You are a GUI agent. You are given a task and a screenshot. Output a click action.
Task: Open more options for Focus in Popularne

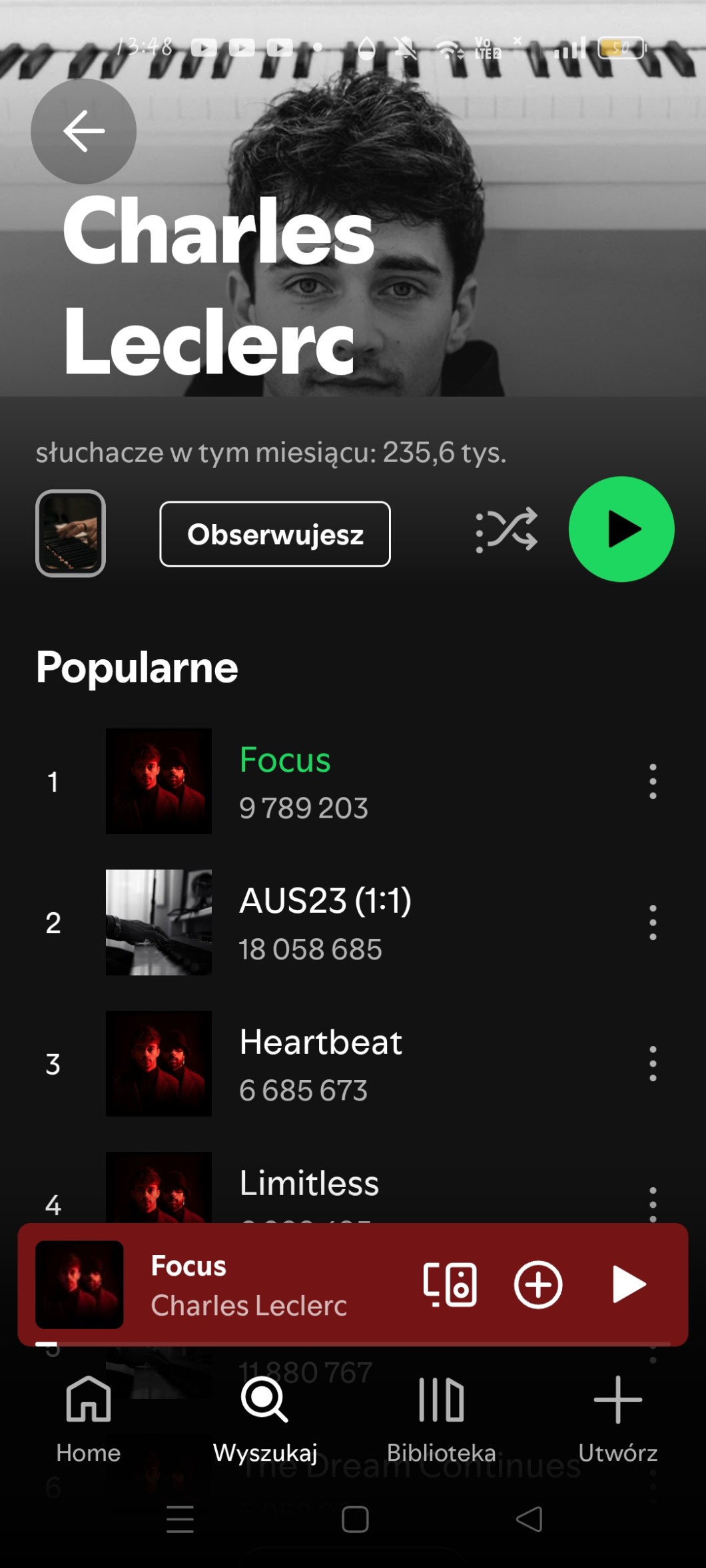click(653, 781)
